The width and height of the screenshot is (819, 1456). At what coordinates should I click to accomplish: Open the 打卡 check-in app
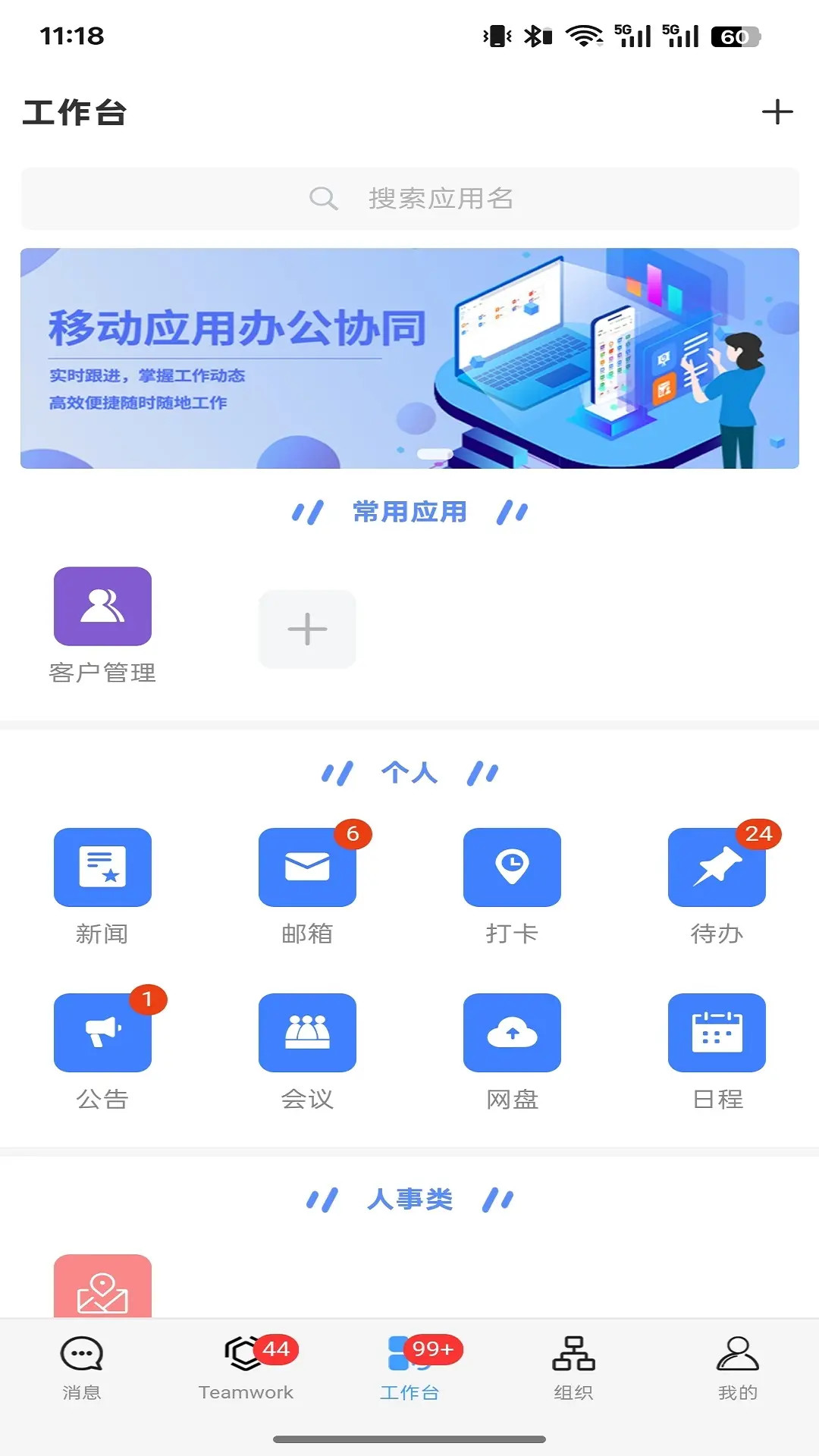coord(512,868)
